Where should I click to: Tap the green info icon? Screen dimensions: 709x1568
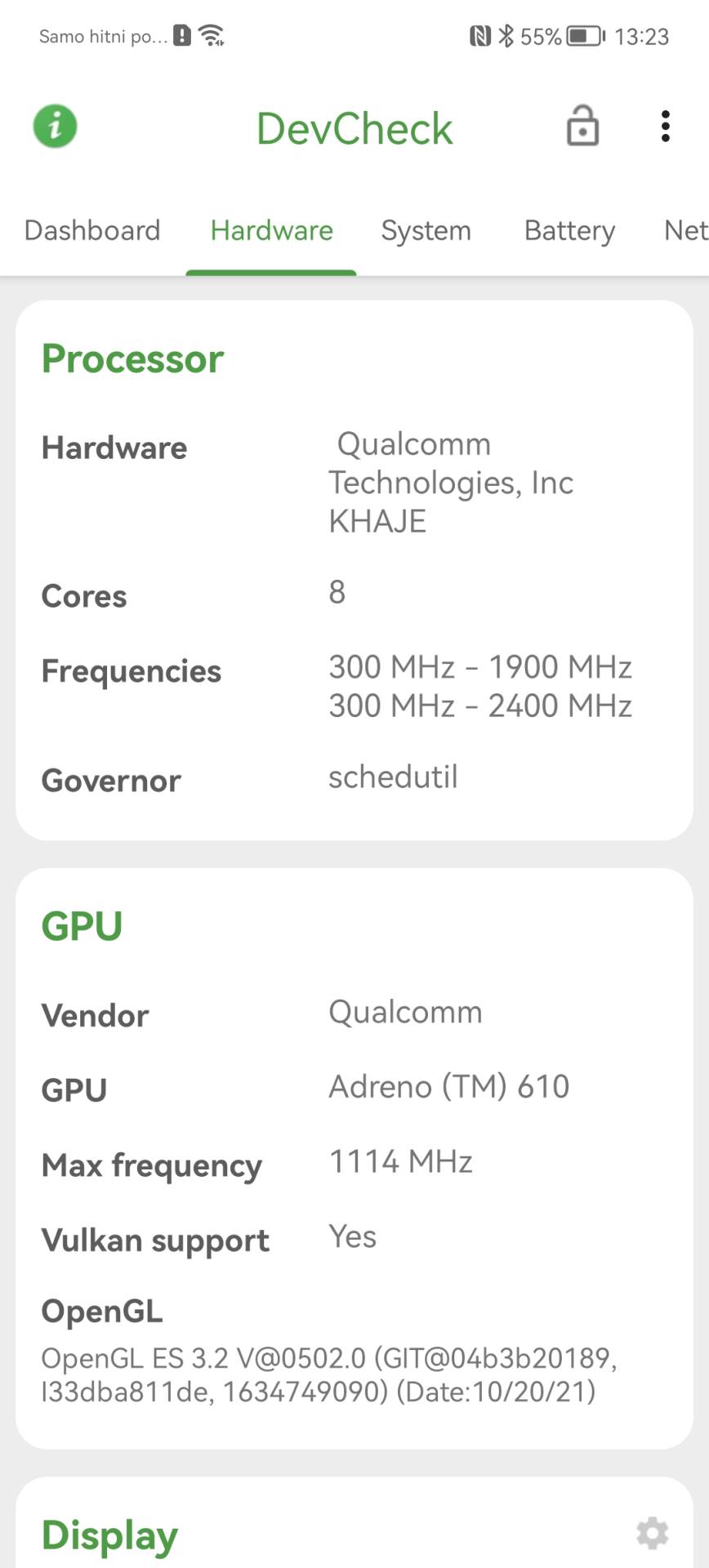[x=54, y=127]
